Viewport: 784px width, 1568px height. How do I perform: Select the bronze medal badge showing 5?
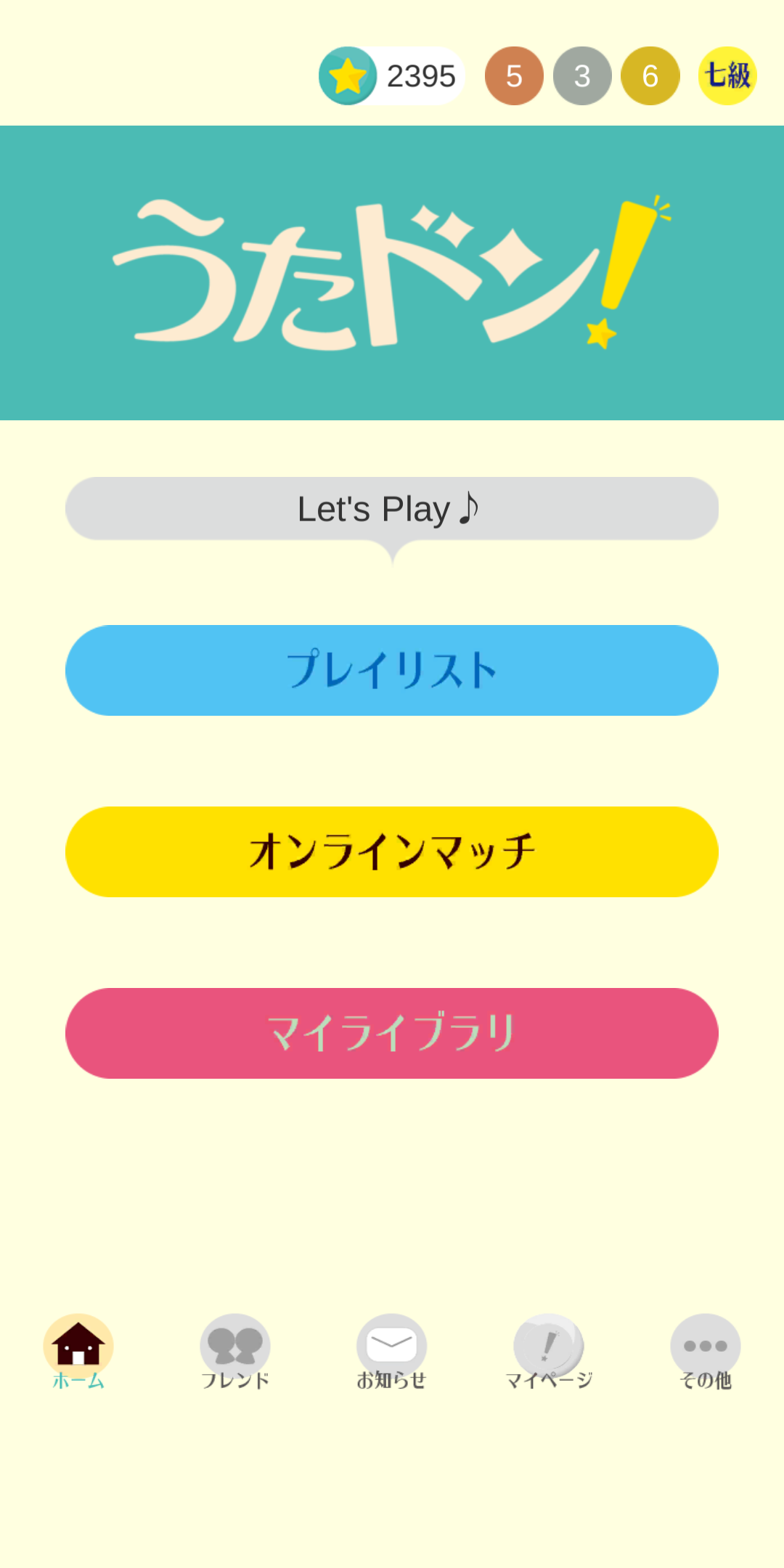[513, 75]
